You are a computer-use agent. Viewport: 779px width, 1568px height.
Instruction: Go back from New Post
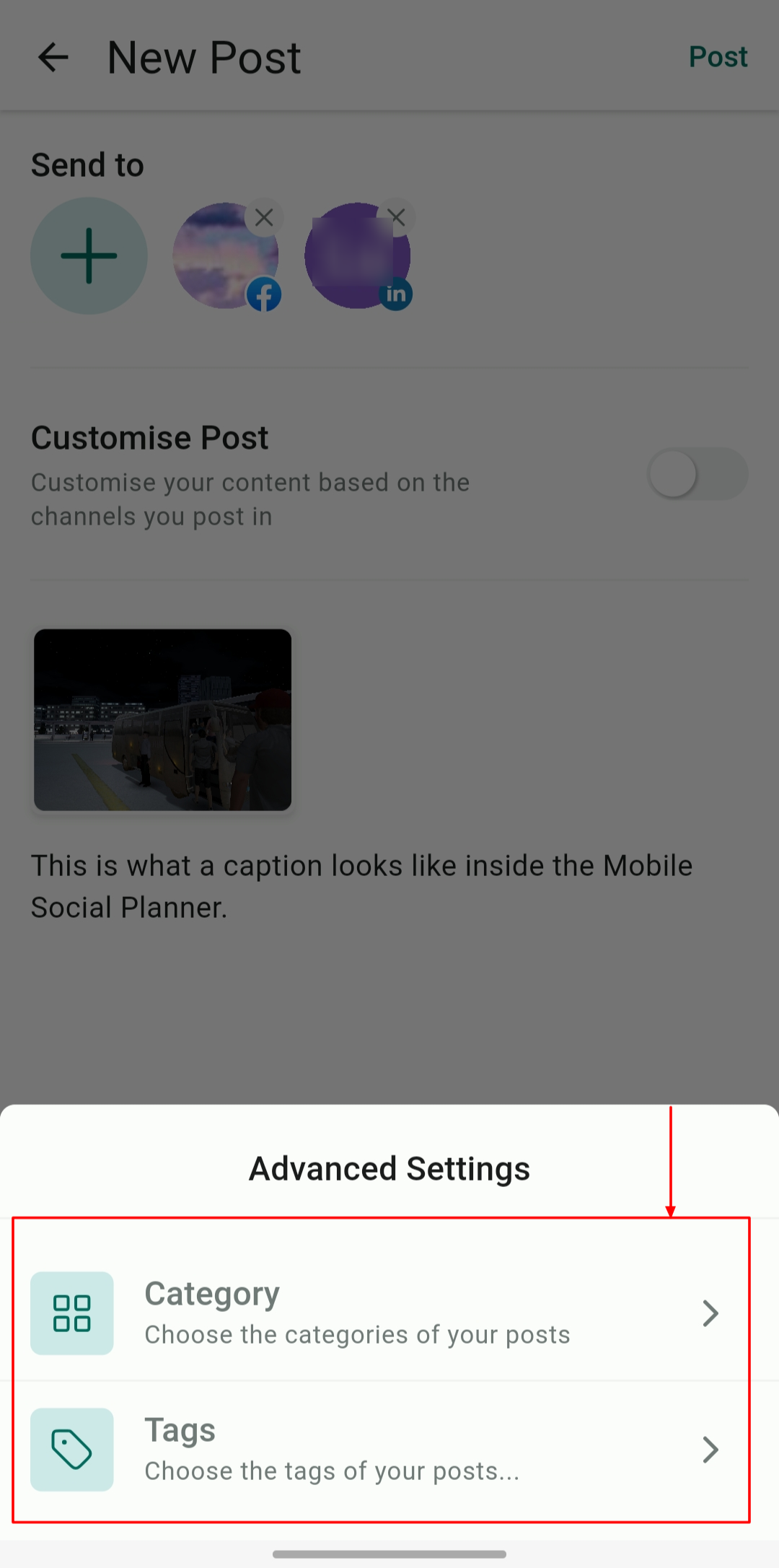(53, 57)
